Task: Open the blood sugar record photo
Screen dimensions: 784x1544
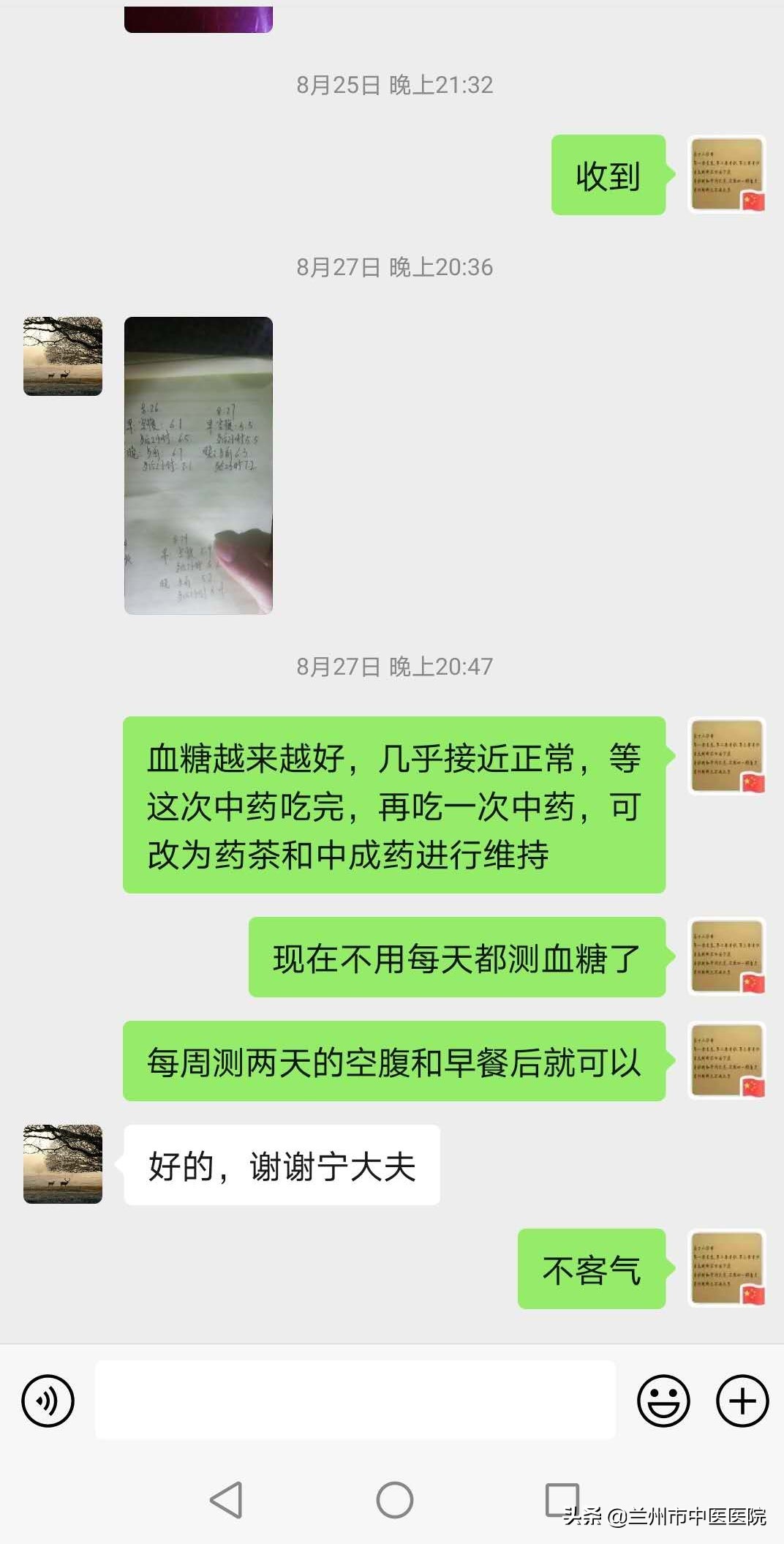Action: pos(198,466)
